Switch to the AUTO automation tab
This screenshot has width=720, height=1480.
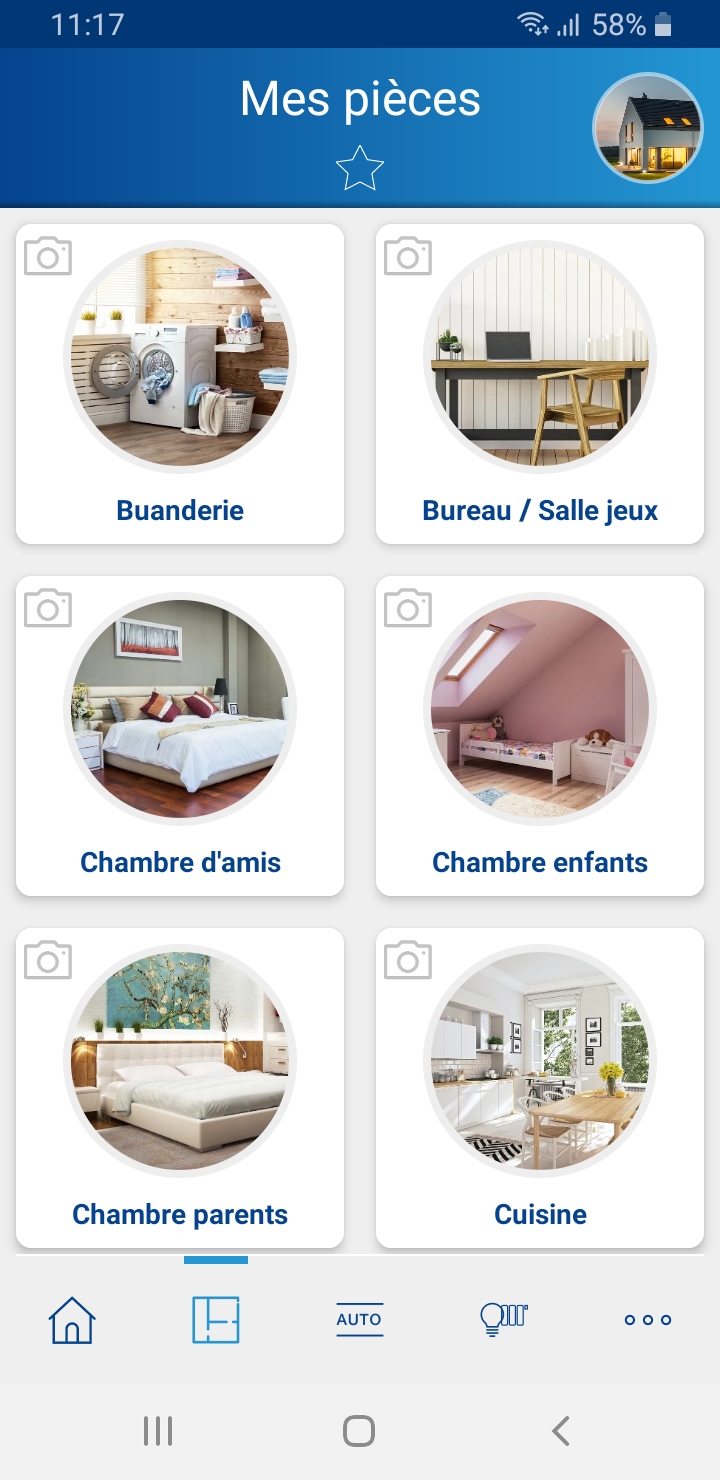click(359, 1320)
